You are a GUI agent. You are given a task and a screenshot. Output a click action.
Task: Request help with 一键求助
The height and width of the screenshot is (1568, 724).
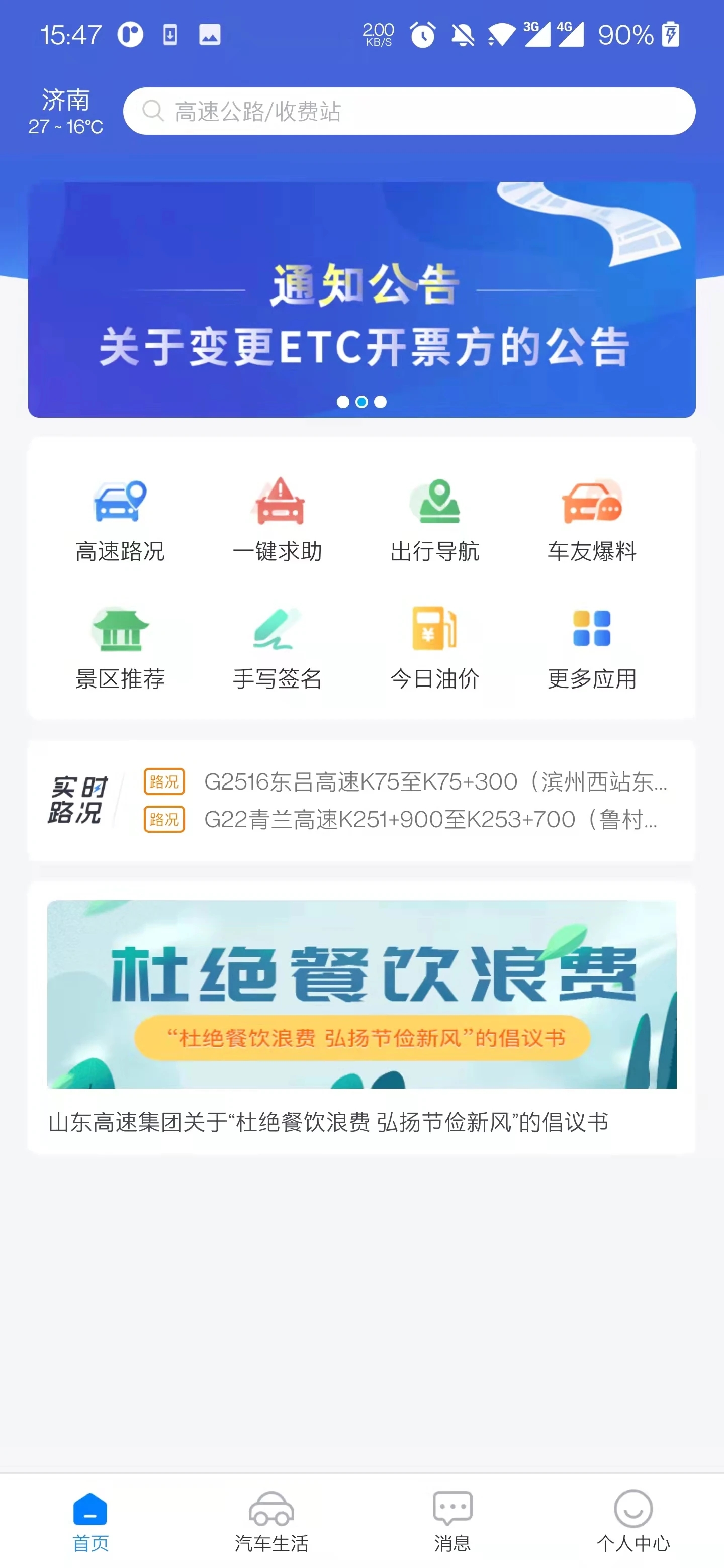pyautogui.click(x=278, y=521)
